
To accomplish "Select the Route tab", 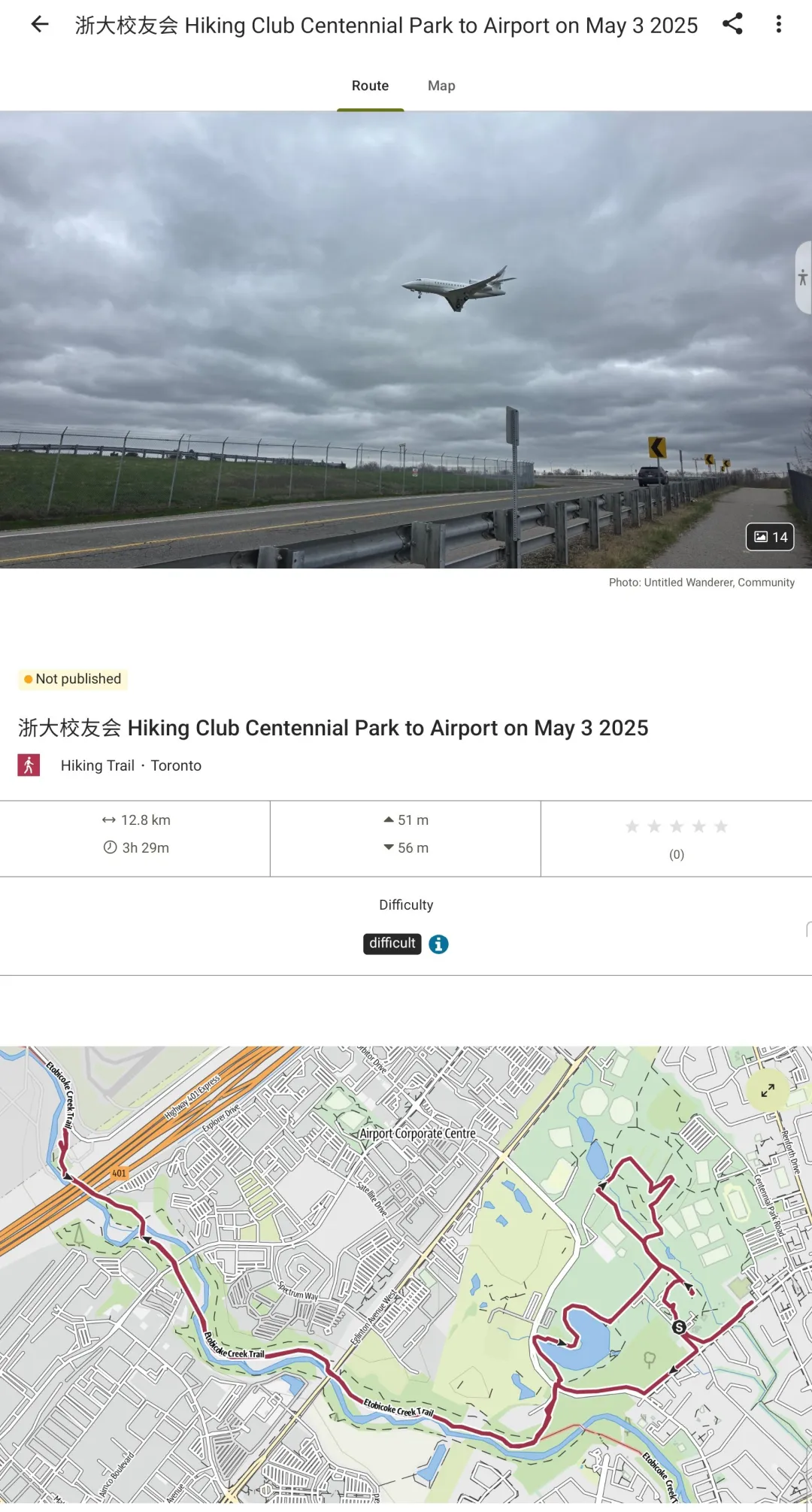I will pos(370,86).
